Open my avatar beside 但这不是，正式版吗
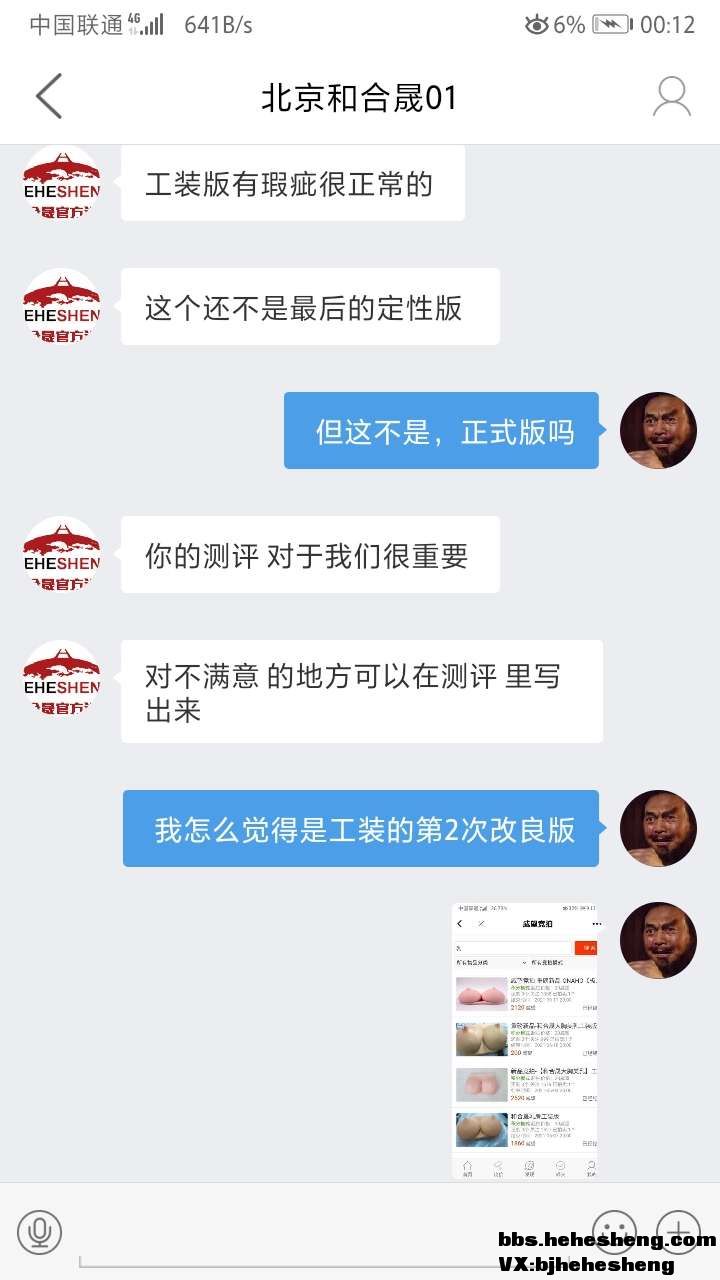 (x=658, y=431)
